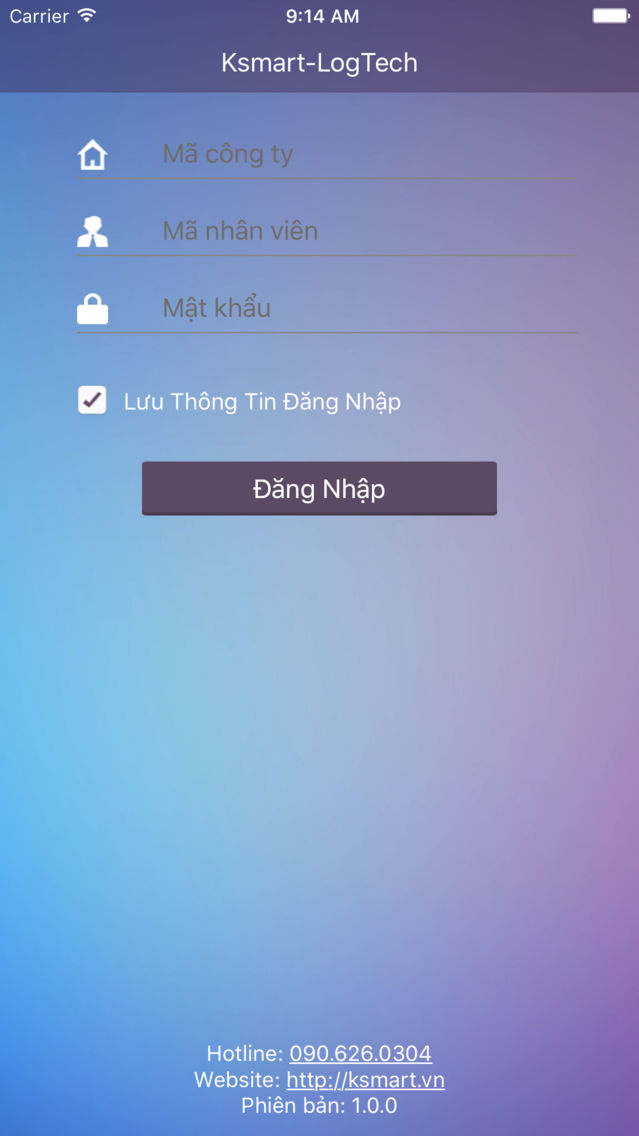
Task: Focus the Mã nhân viên field
Action: pos(369,231)
